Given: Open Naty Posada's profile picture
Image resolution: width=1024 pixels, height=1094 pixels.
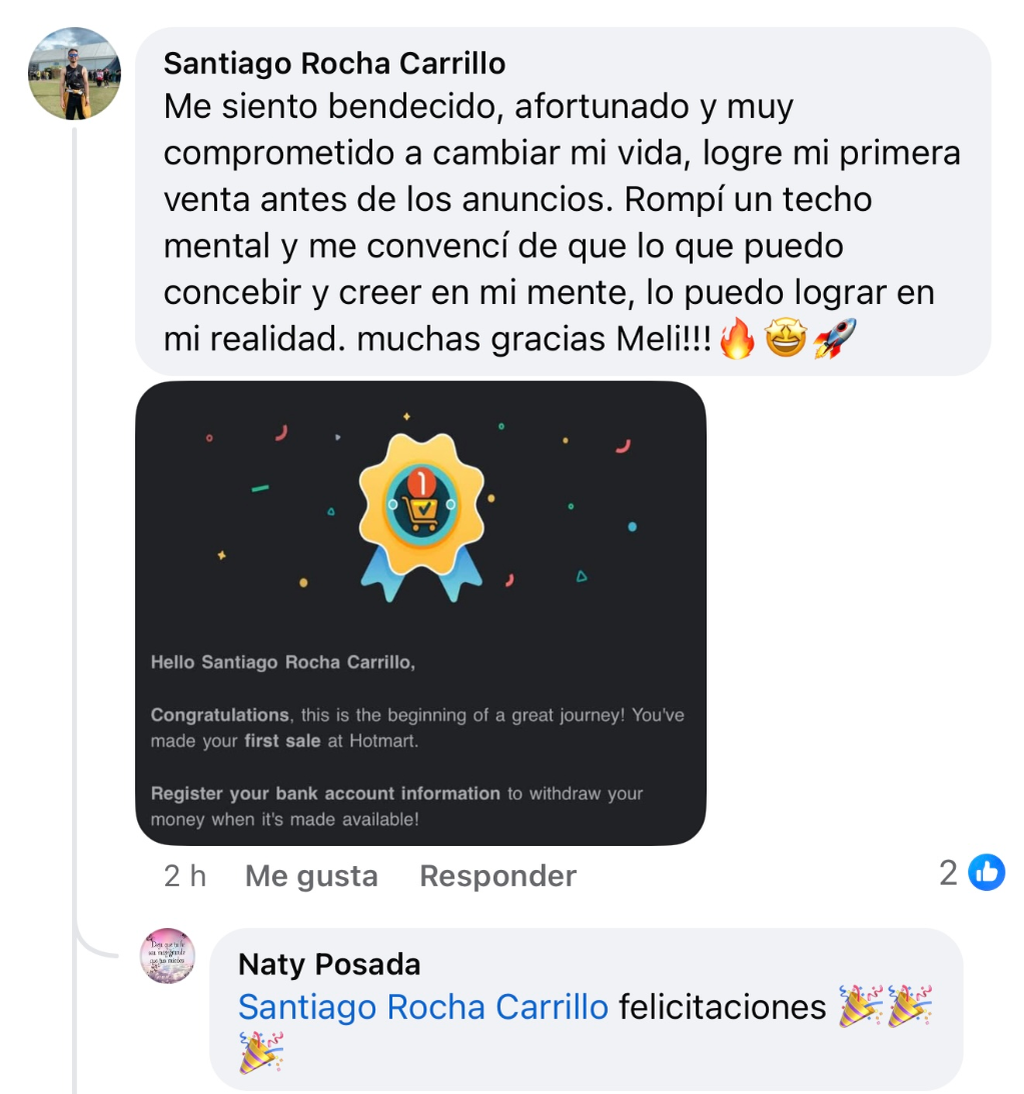Looking at the screenshot, I should point(167,955).
